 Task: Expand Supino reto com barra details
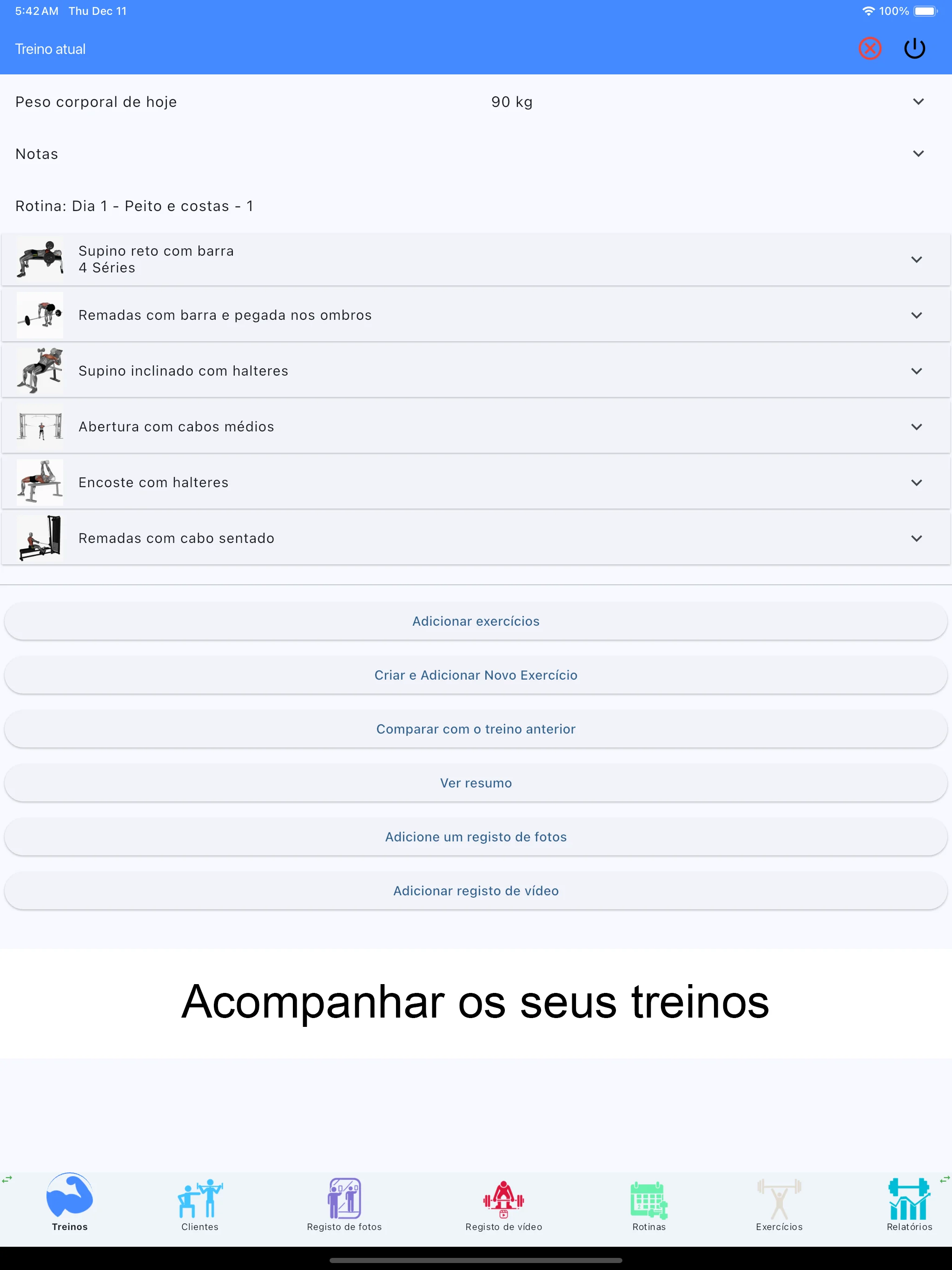[917, 259]
